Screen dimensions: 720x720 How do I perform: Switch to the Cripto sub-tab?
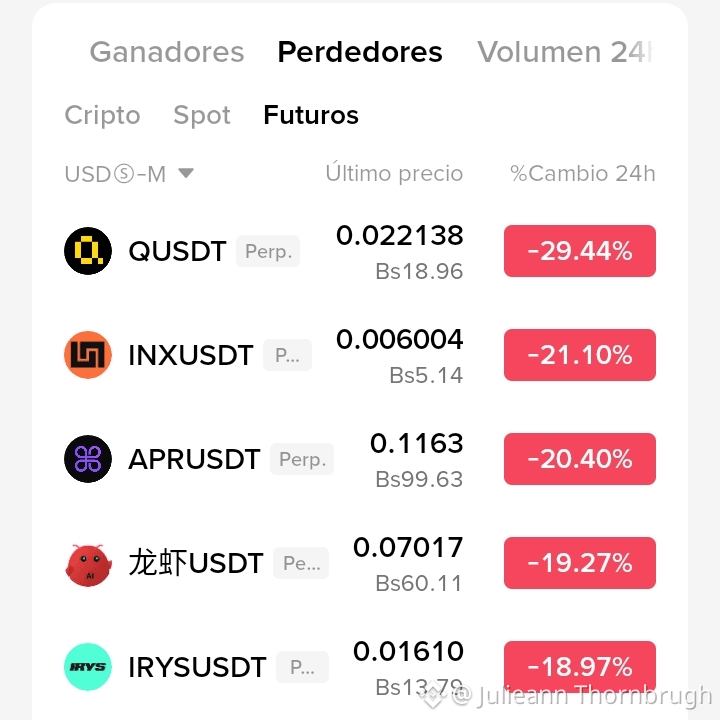click(102, 115)
